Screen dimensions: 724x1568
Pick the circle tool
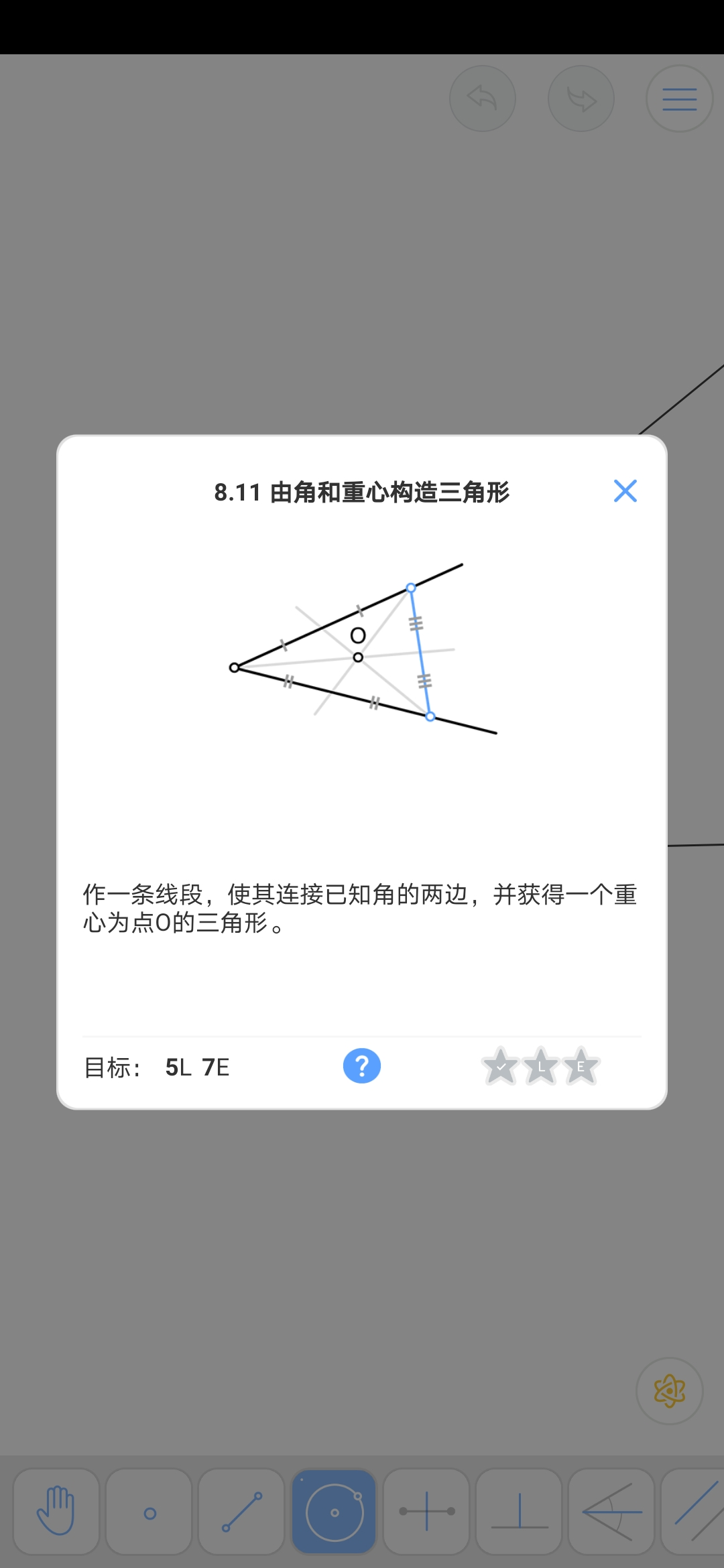[x=334, y=1511]
